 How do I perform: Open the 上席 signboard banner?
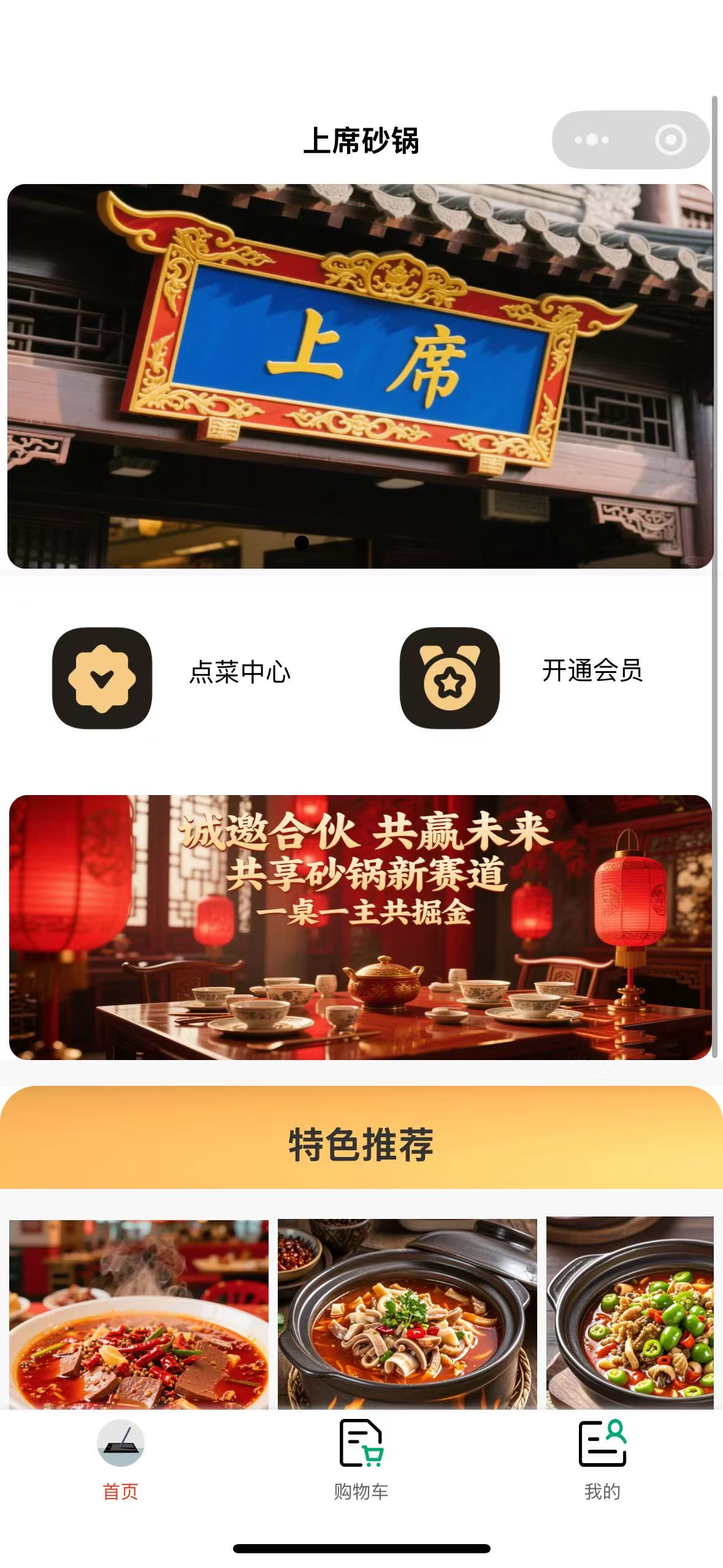click(361, 375)
